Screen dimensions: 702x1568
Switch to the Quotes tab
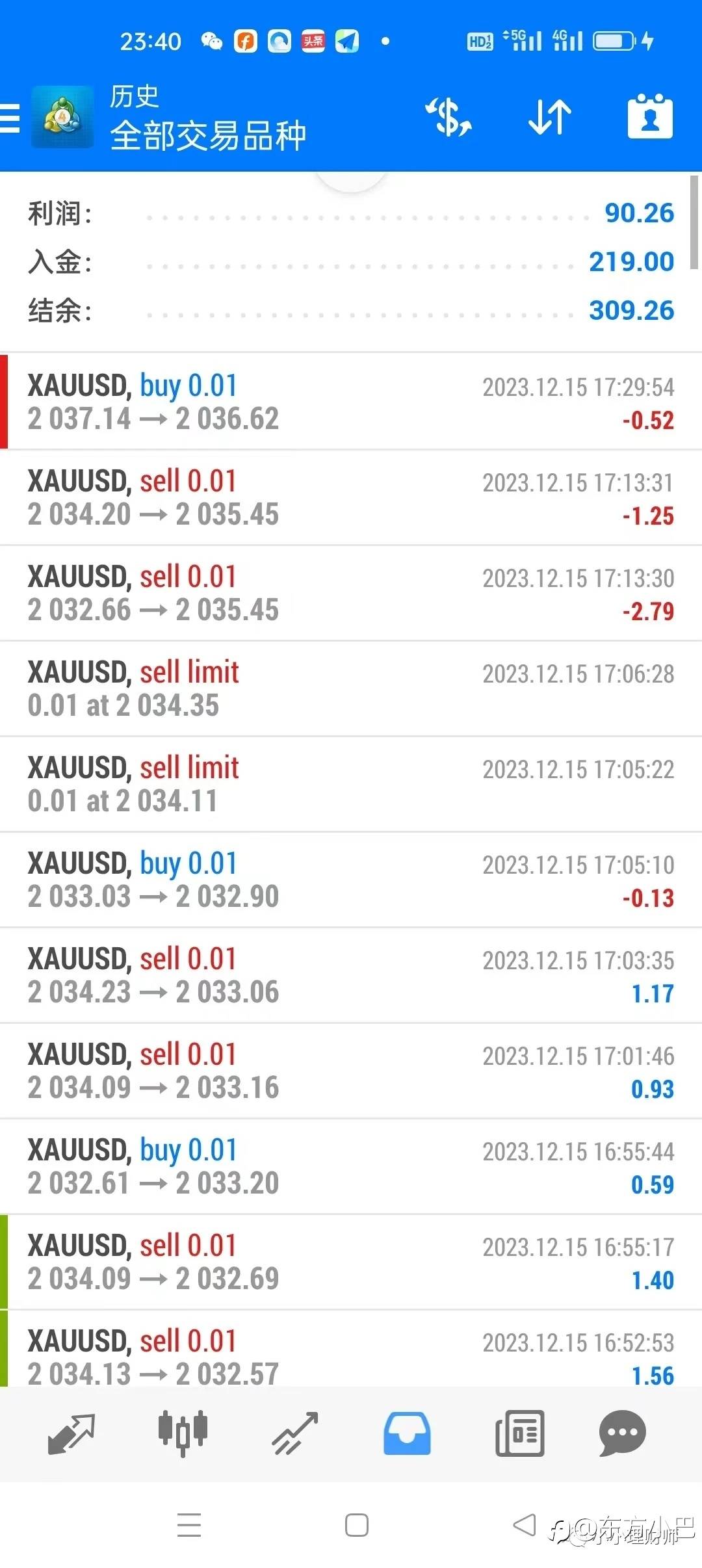click(71, 1433)
